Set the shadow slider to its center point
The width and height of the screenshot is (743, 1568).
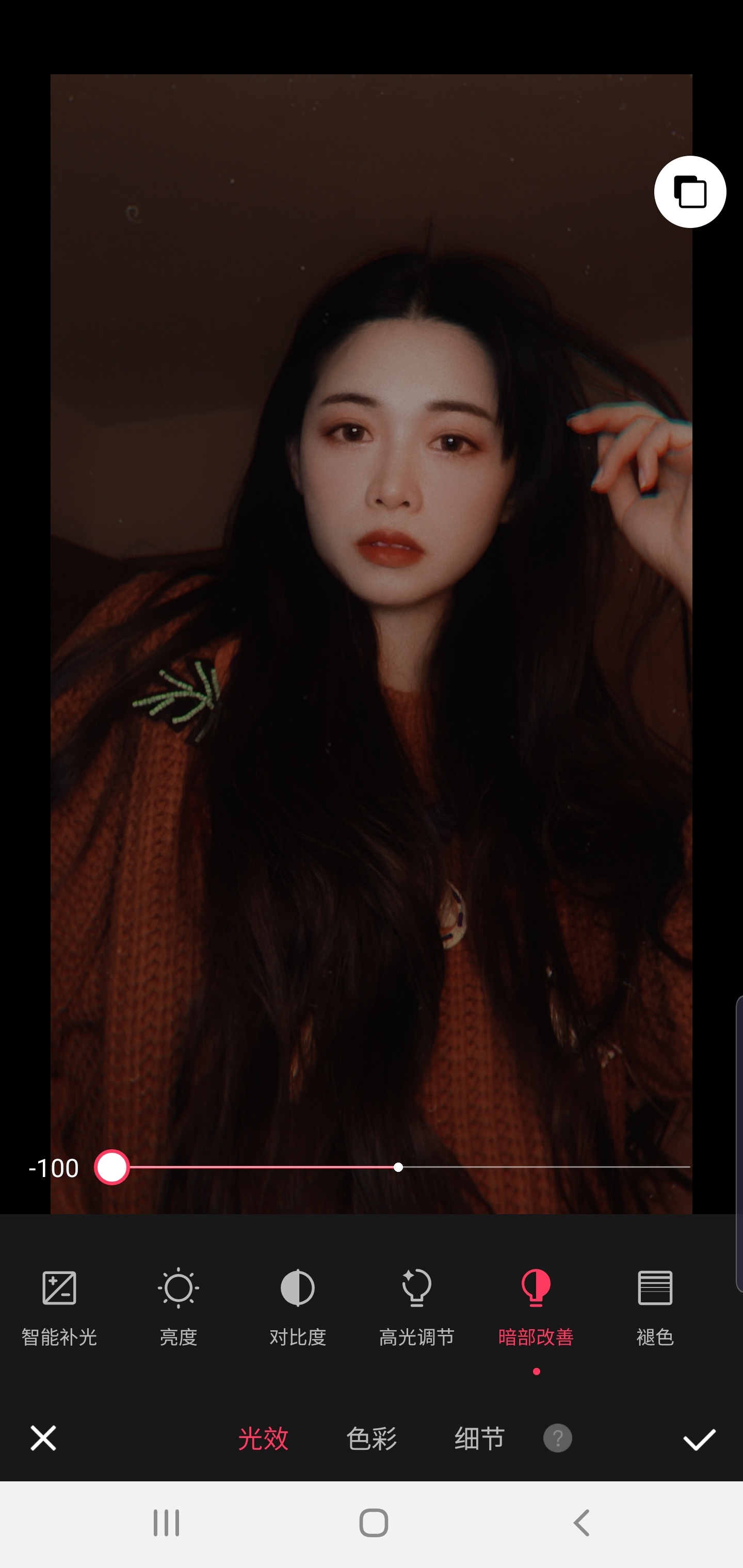point(398,1167)
